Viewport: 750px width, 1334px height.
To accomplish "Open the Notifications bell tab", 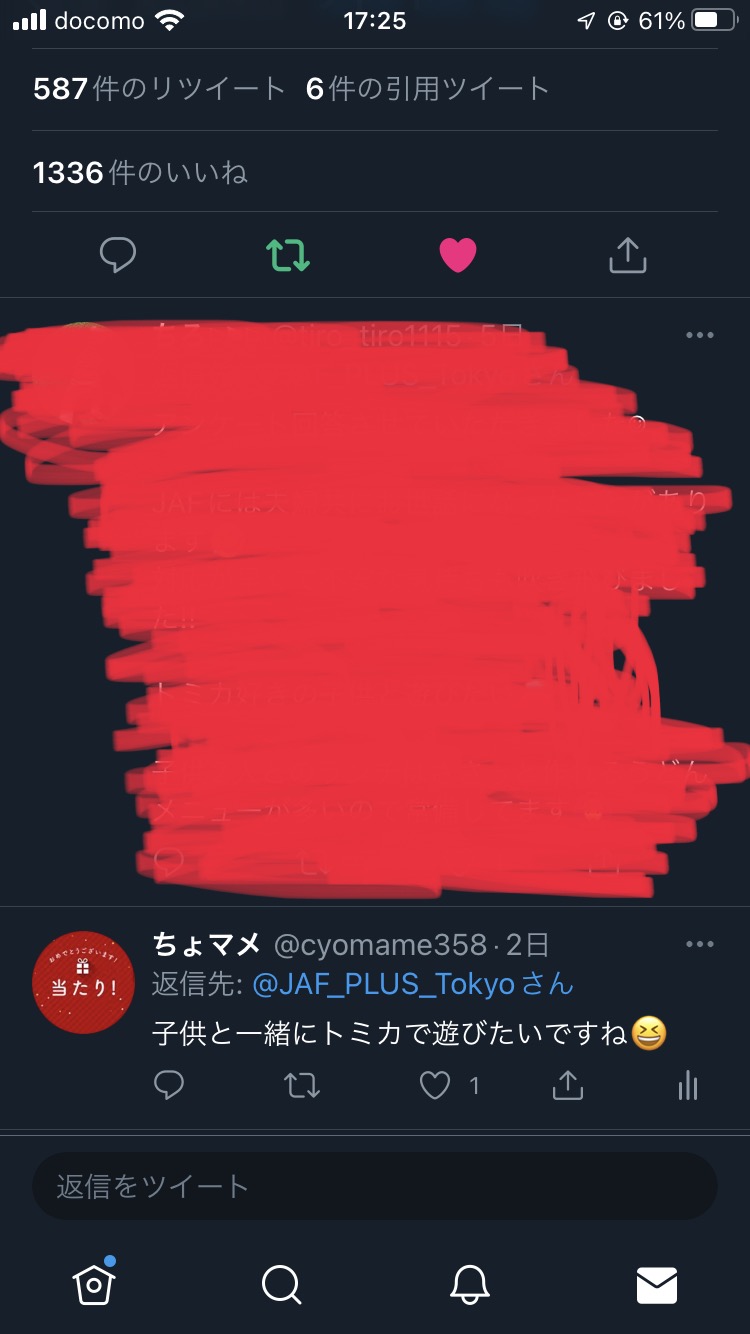I will point(469,1284).
